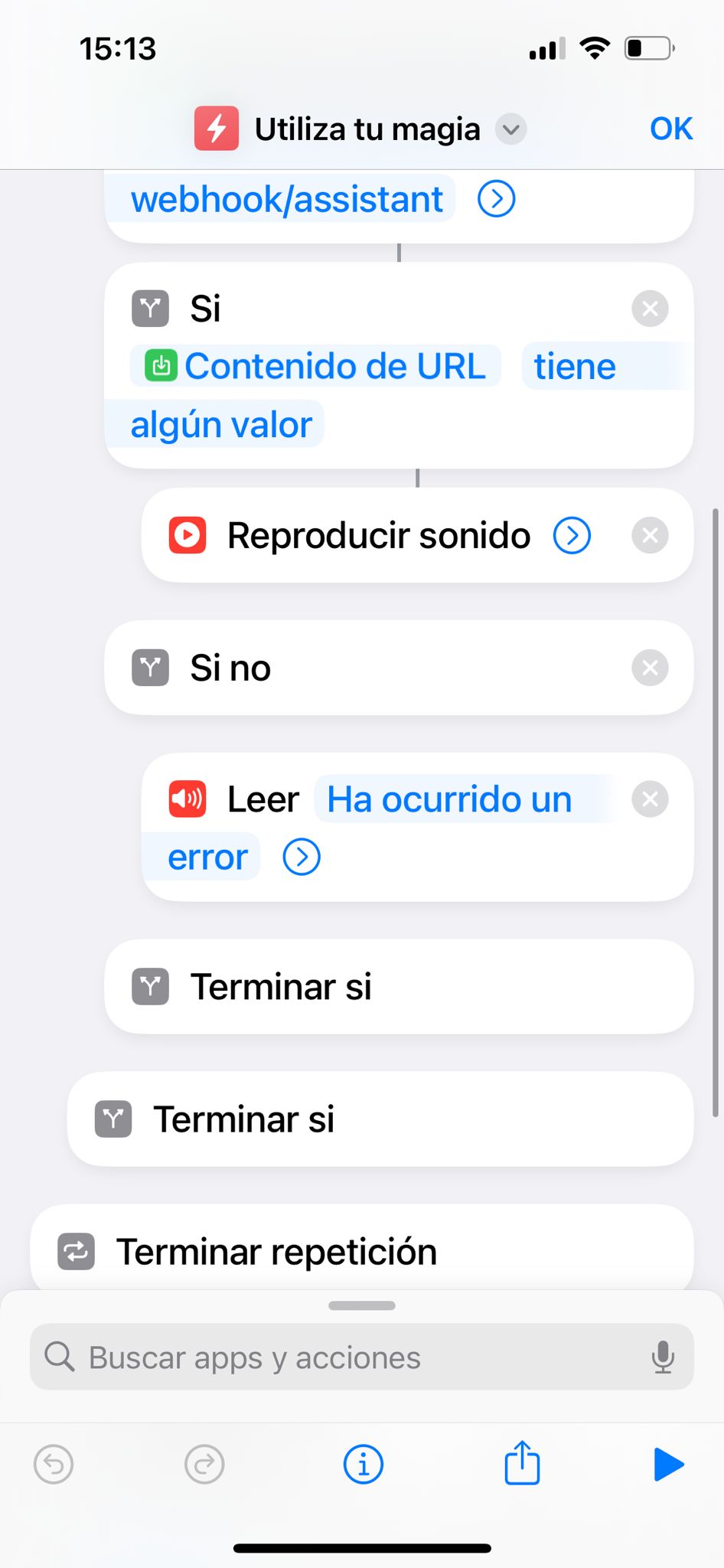Remove the Leer action
Viewport: 724px width, 1568px height.
650,799
